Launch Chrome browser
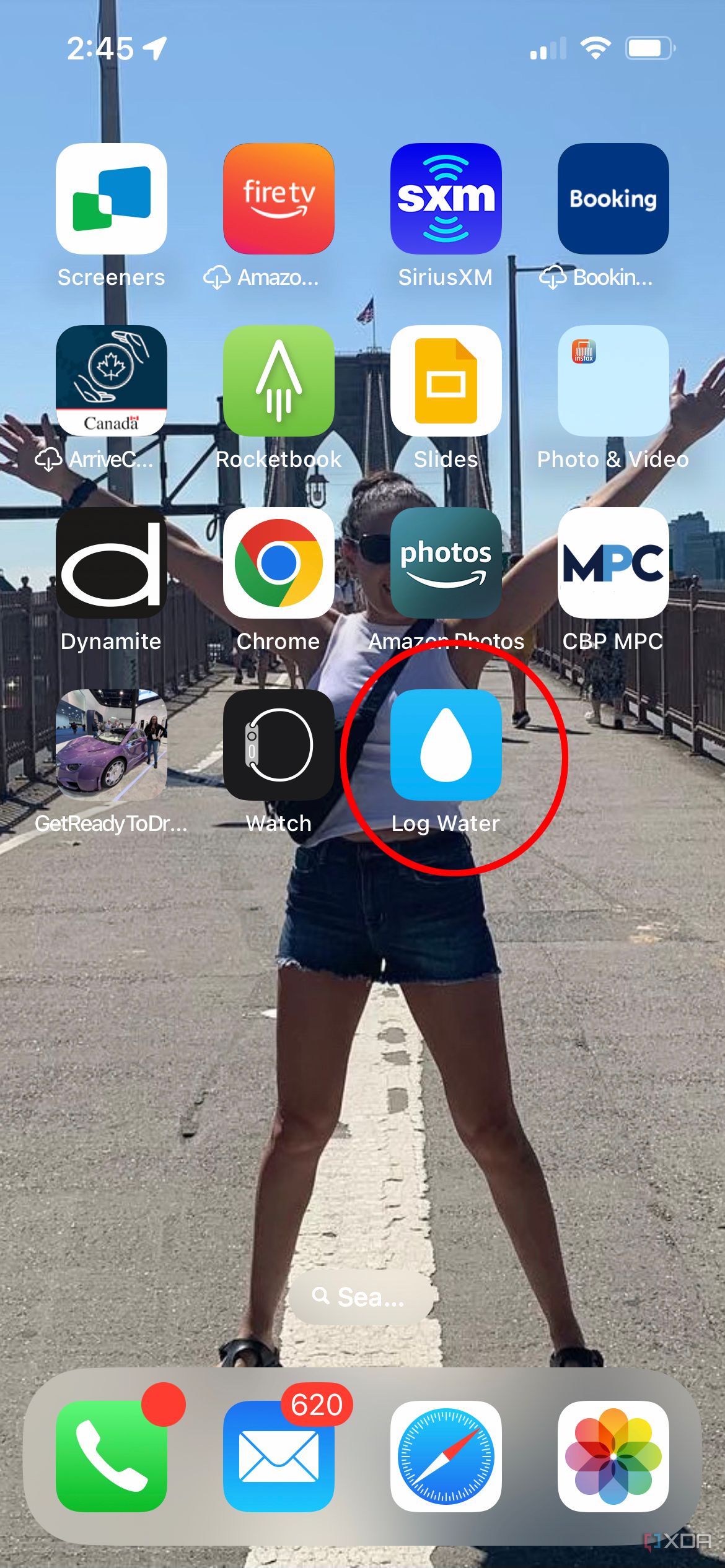725x1568 pixels. (x=279, y=563)
